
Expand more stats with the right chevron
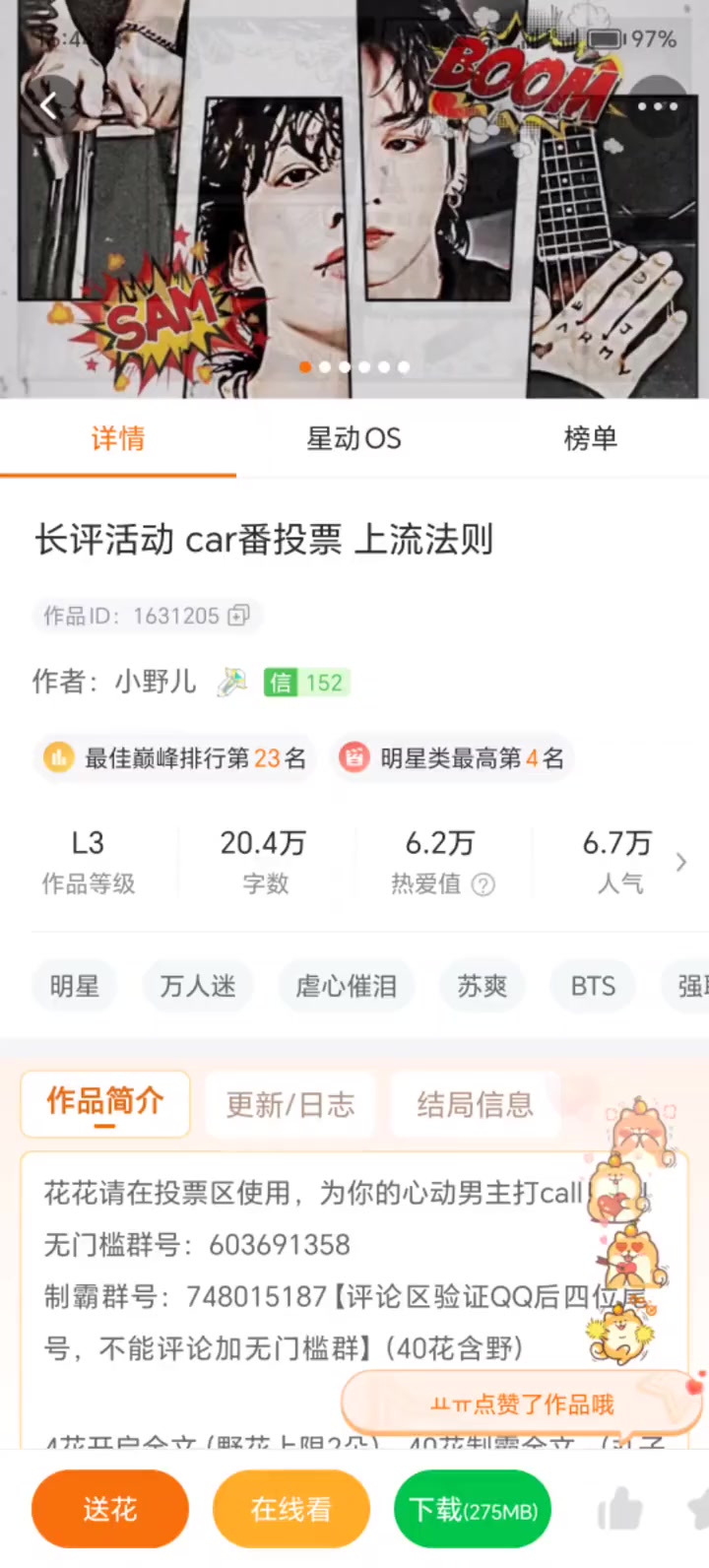pos(680,862)
